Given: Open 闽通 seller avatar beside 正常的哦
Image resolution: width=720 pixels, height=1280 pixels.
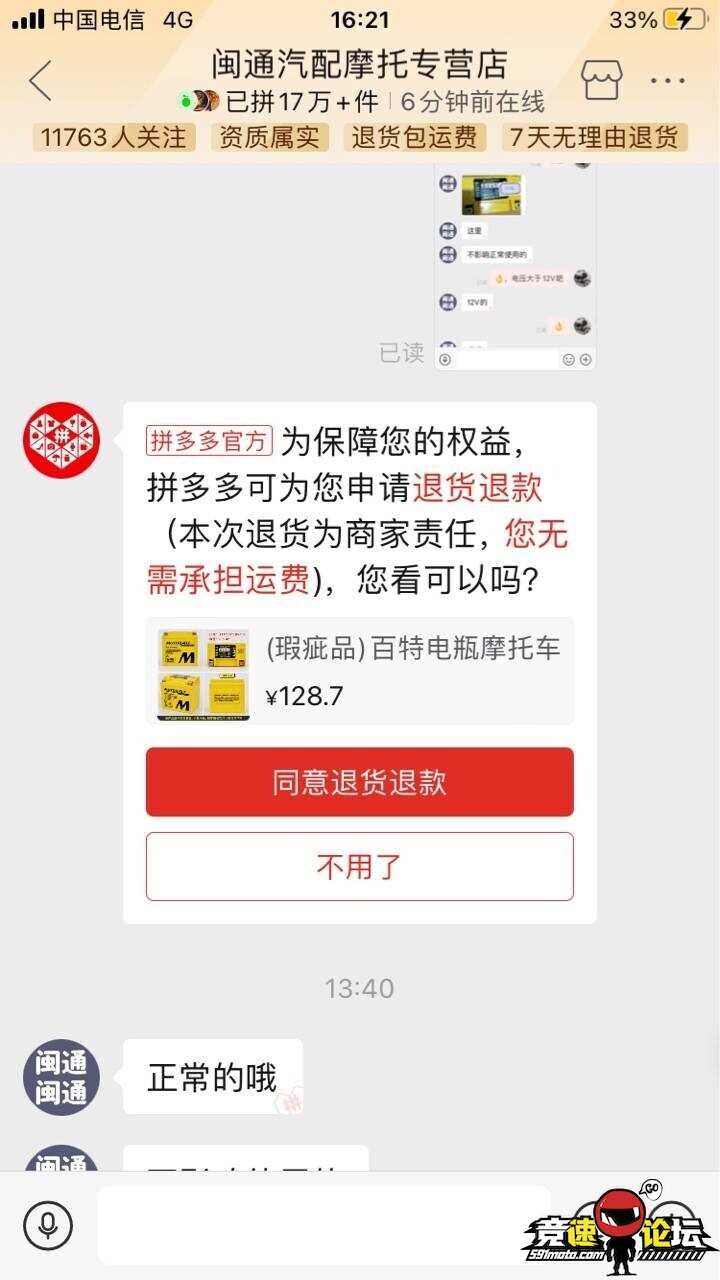Looking at the screenshot, I should [x=61, y=1077].
